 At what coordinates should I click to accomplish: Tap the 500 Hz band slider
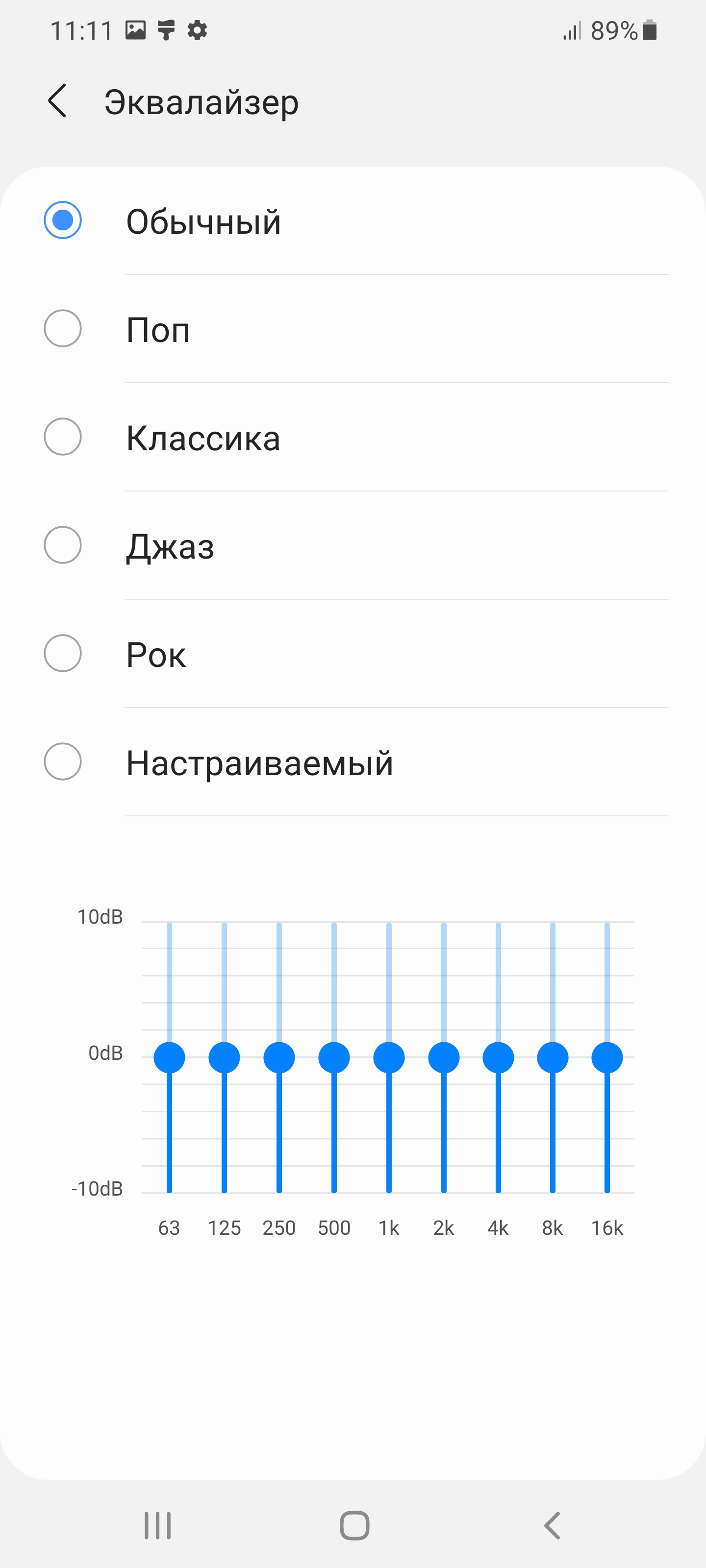coord(334,1058)
